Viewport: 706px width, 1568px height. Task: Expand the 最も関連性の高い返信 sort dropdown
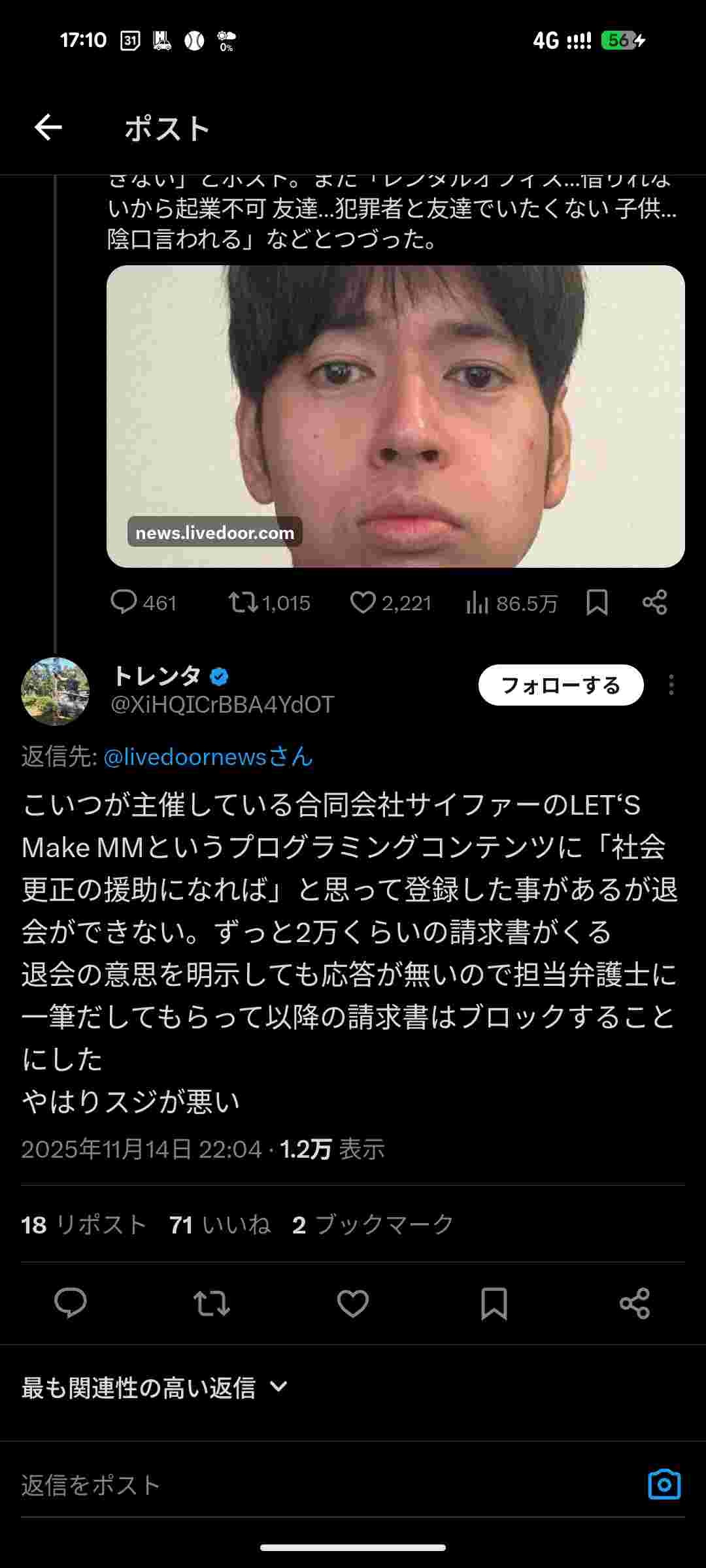tap(155, 1387)
